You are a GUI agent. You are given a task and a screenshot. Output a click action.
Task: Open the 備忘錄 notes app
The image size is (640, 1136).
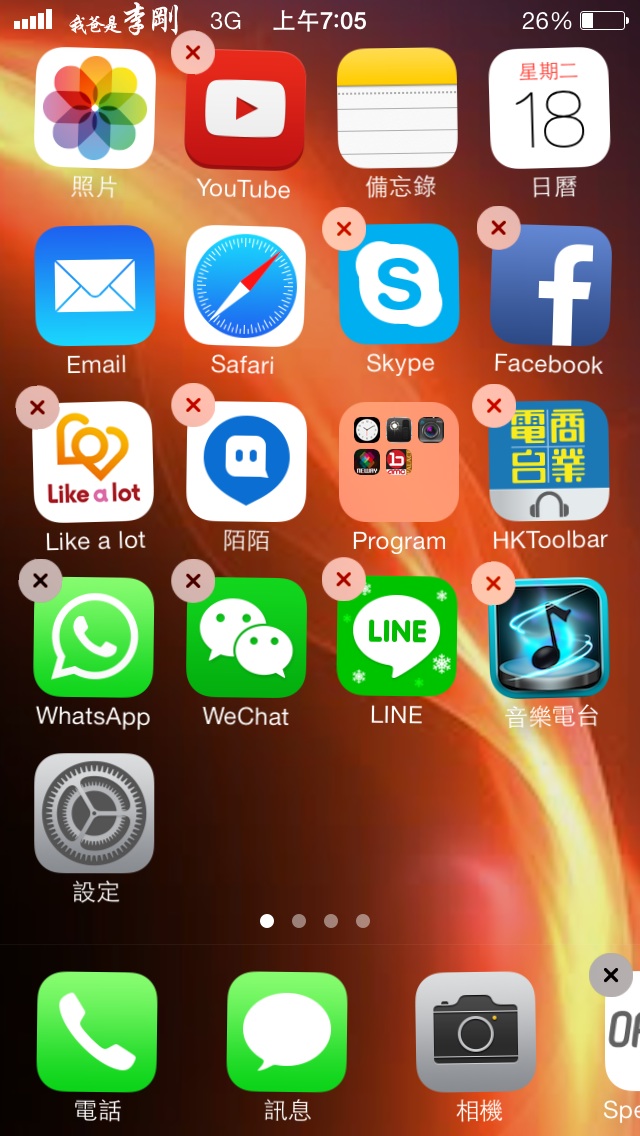pos(397,108)
